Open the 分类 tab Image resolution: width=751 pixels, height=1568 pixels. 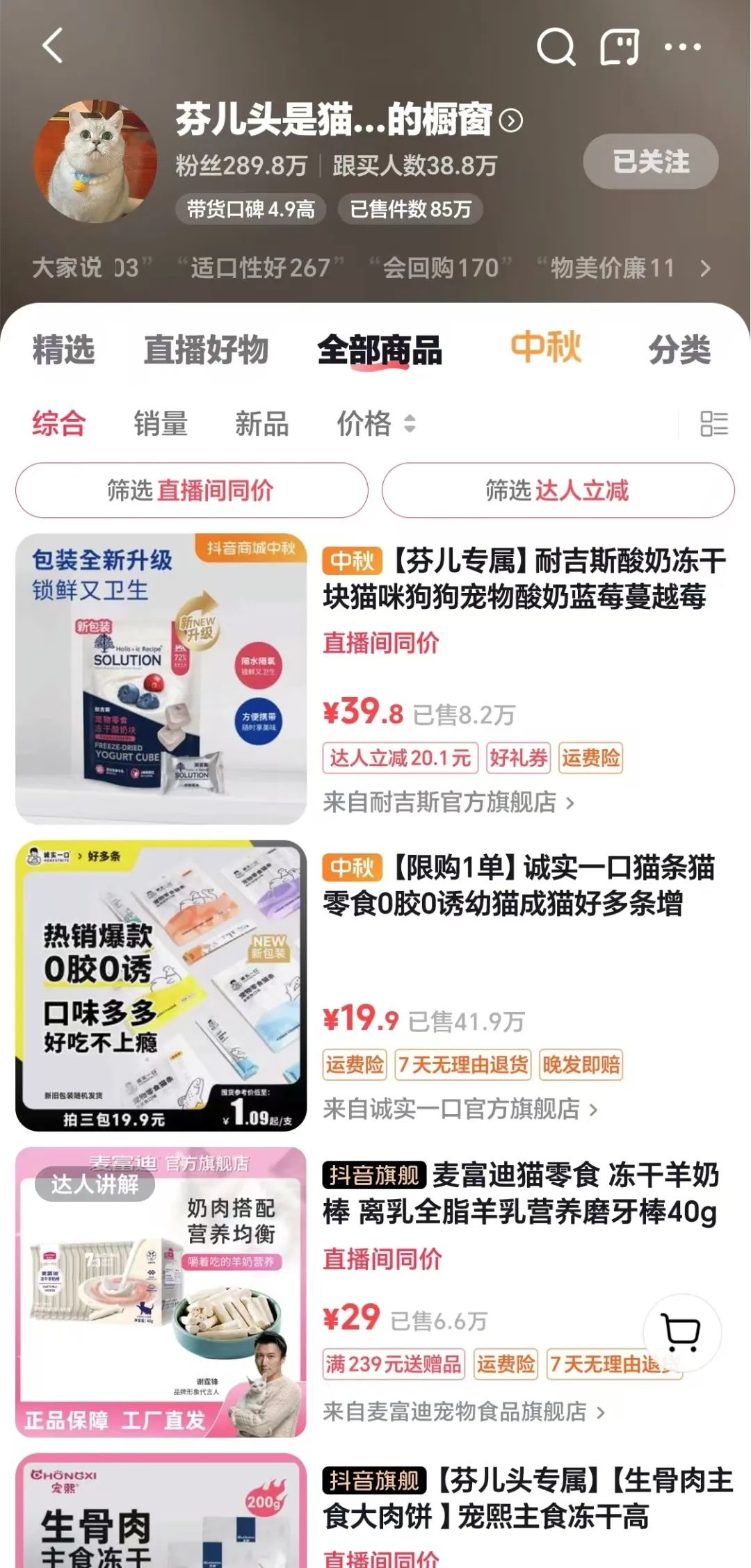(679, 349)
